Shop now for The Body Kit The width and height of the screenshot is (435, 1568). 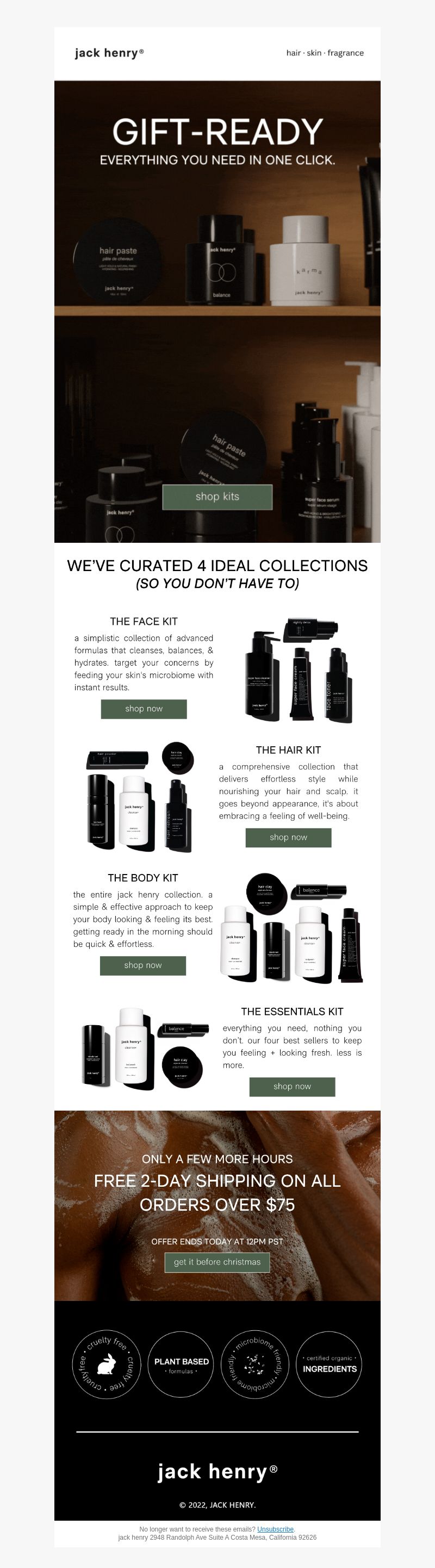pos(143,965)
